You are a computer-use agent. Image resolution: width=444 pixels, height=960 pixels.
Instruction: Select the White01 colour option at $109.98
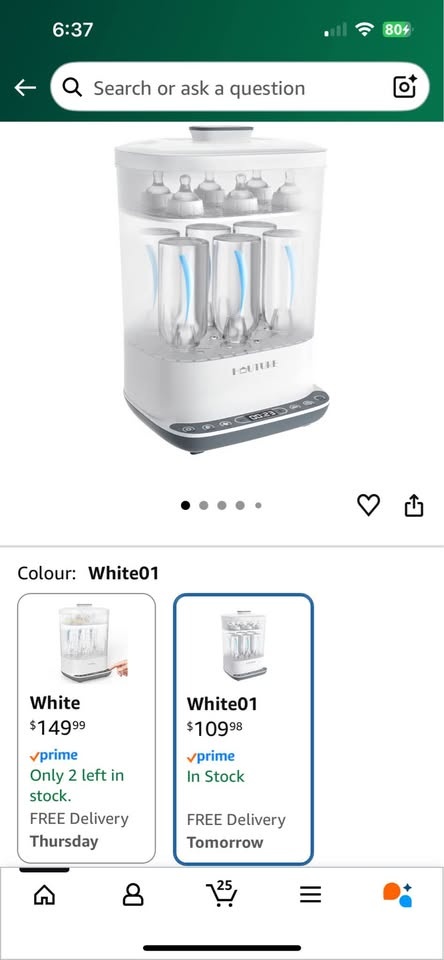coord(243,729)
